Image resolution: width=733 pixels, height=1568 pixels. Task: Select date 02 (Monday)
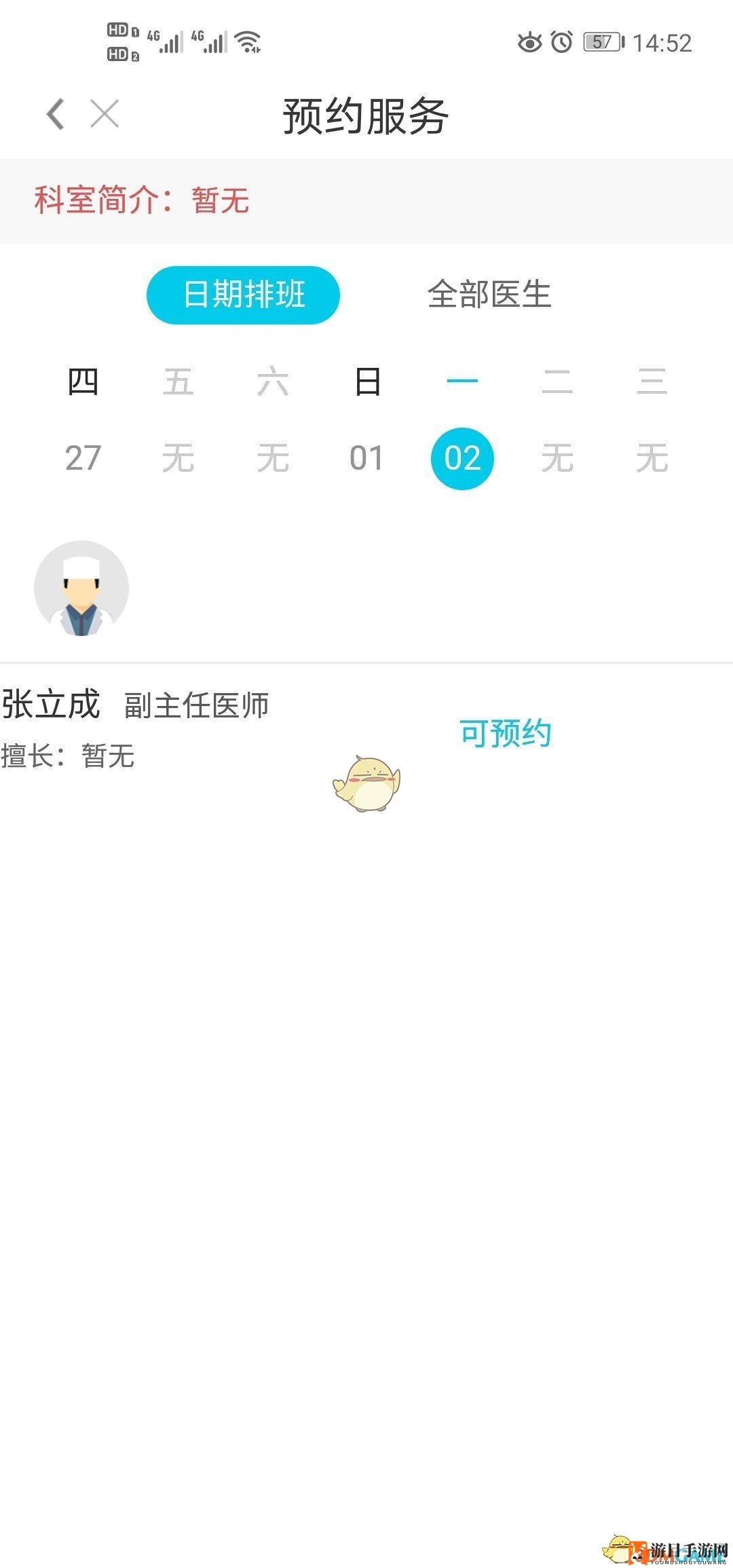[462, 458]
